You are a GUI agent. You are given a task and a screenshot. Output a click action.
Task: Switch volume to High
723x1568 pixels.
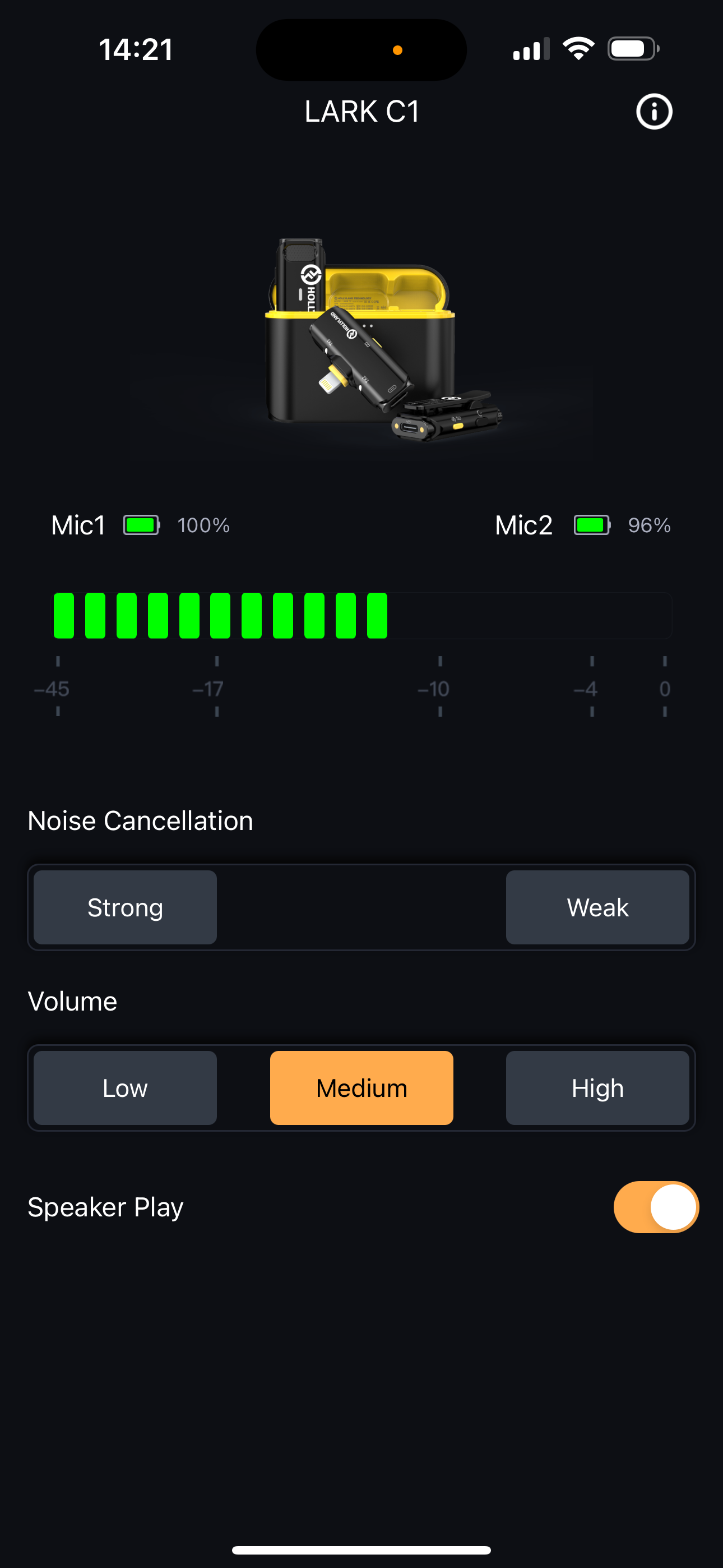[x=597, y=1088]
